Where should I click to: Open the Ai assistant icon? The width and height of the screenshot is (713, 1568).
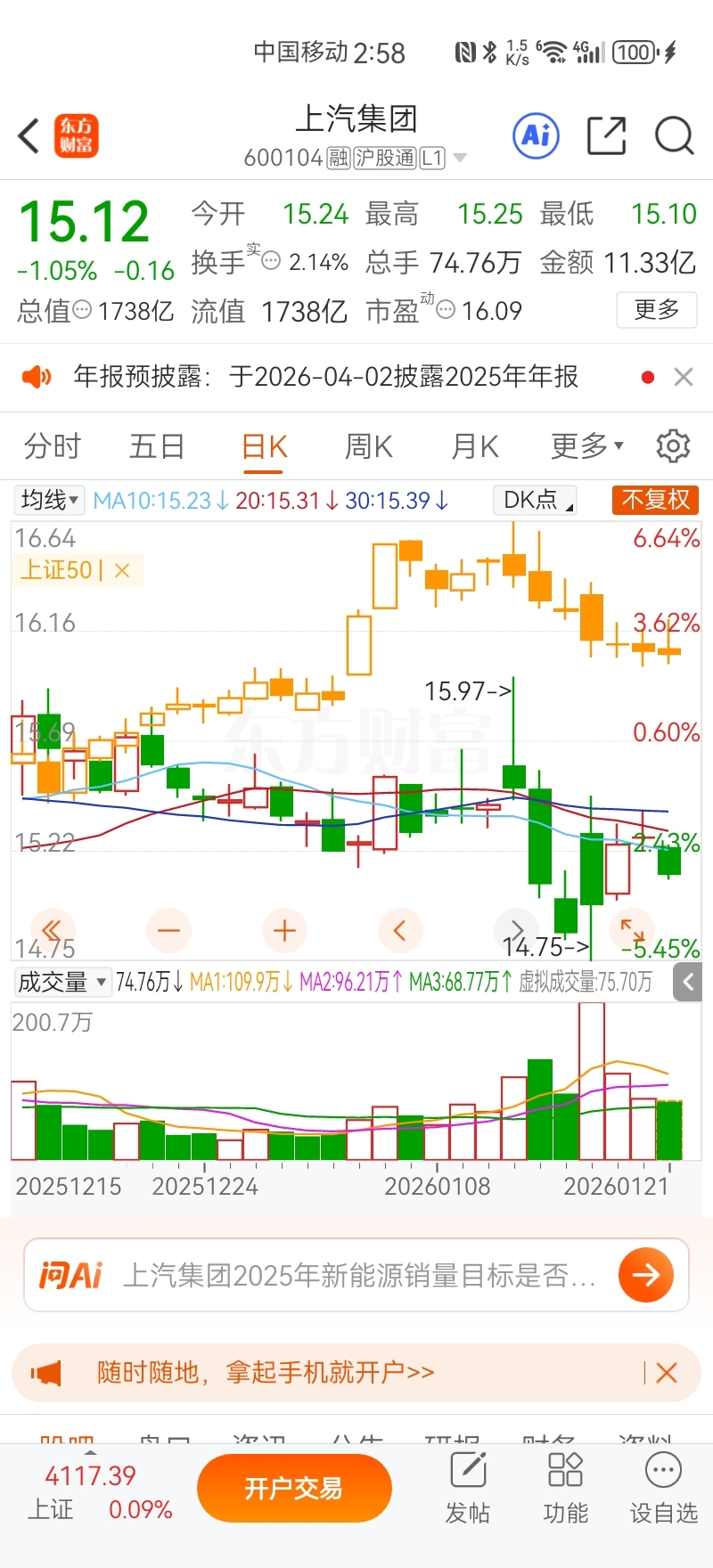click(536, 136)
